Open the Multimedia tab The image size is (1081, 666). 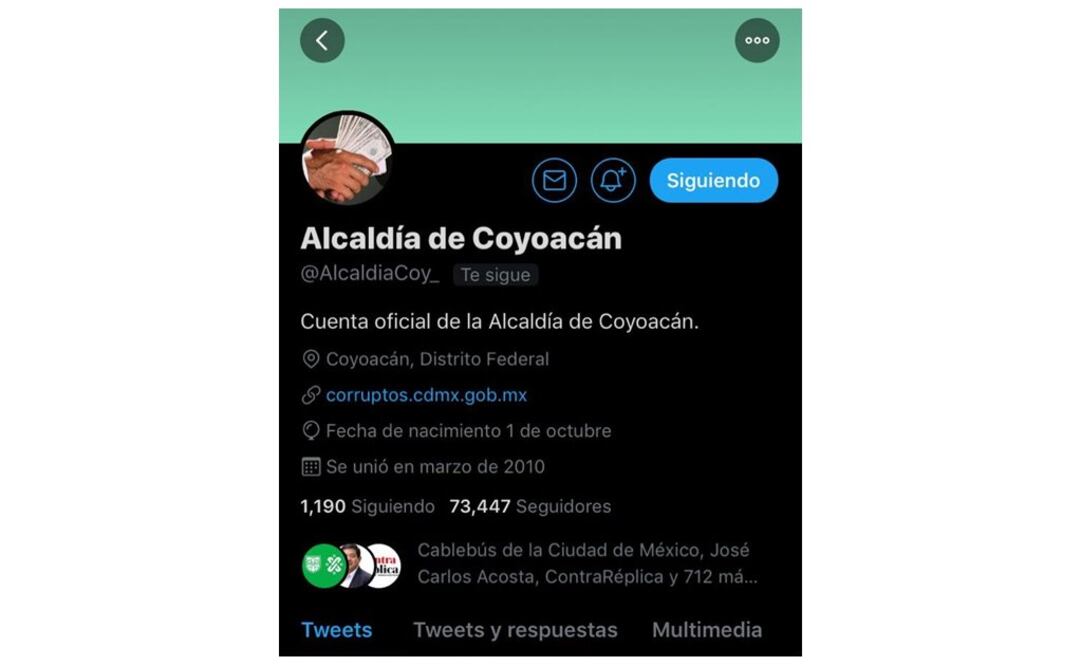(706, 630)
